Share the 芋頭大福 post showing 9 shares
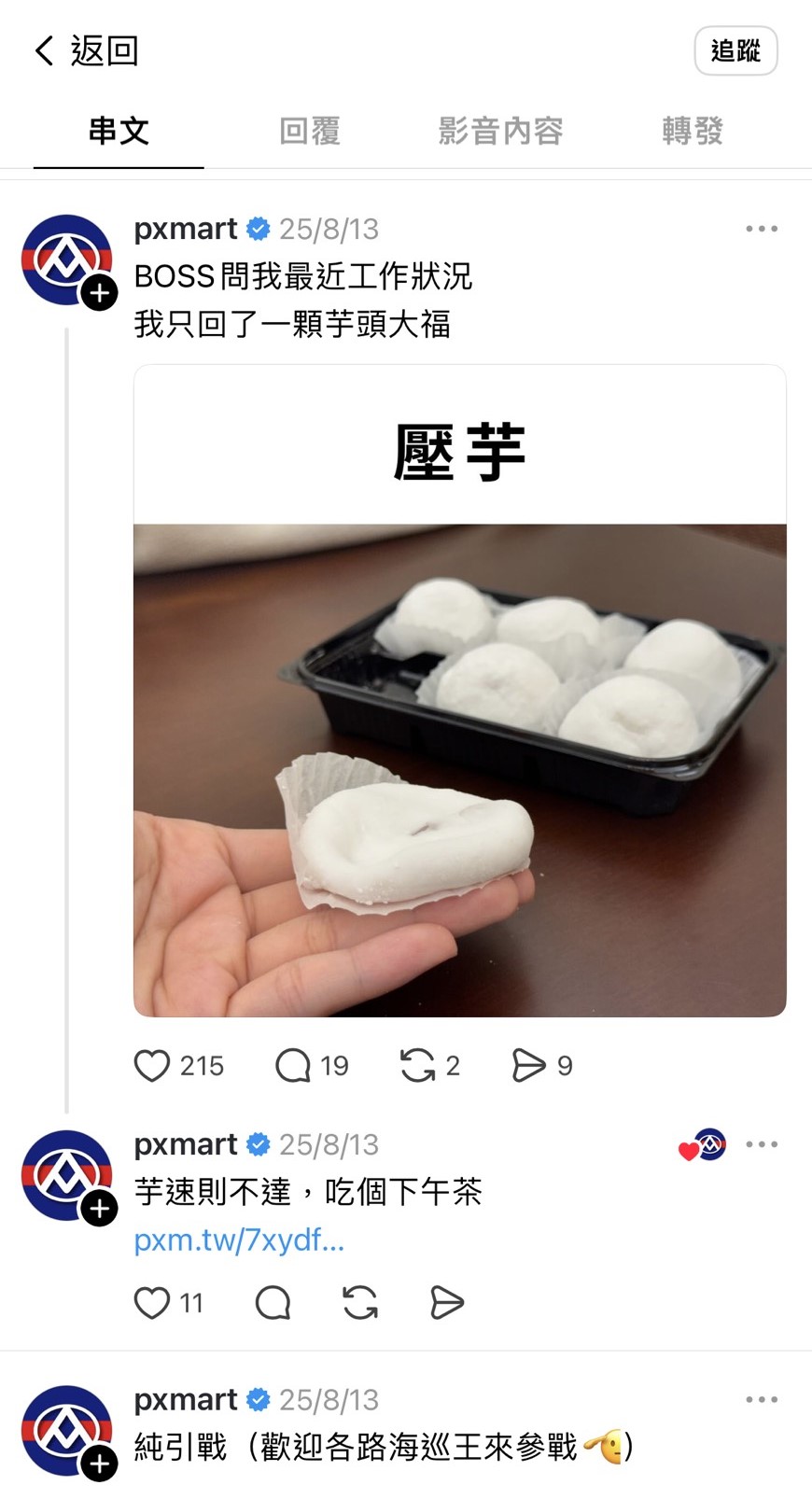This screenshot has height=1499, width=812. click(x=528, y=1065)
